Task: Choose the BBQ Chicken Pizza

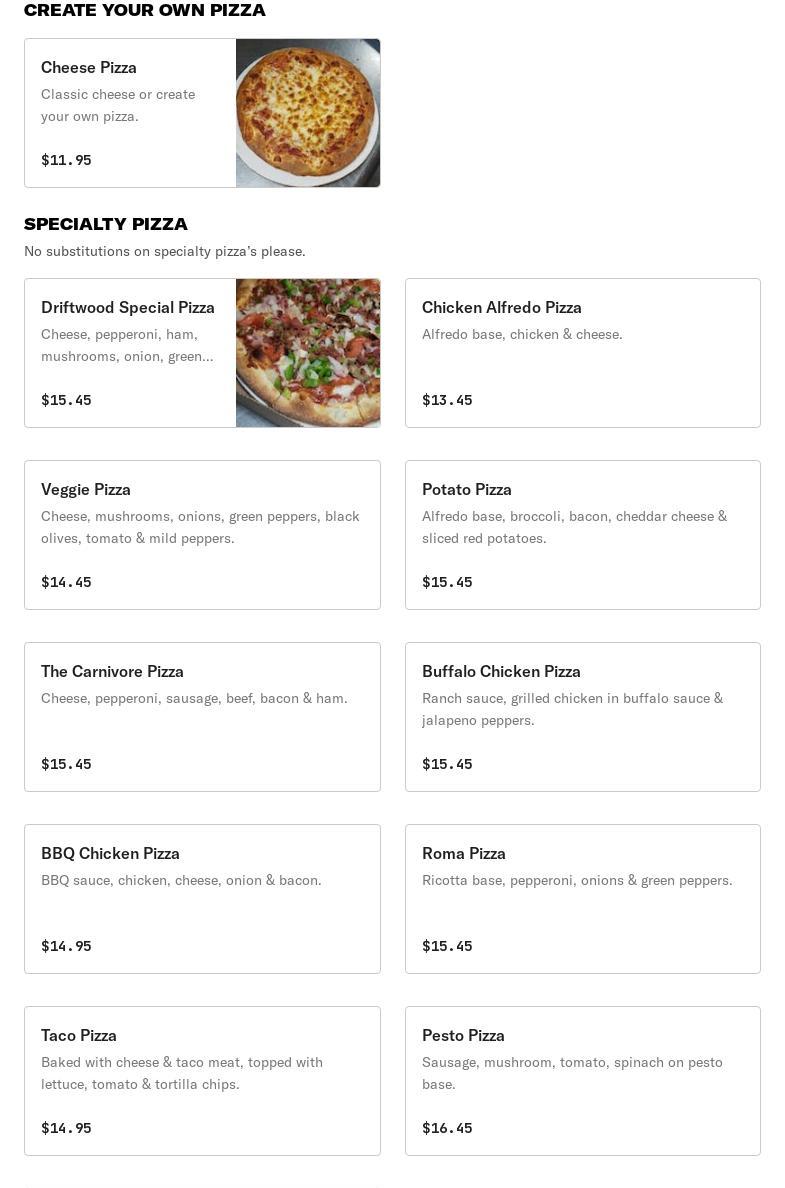Action: click(201, 899)
